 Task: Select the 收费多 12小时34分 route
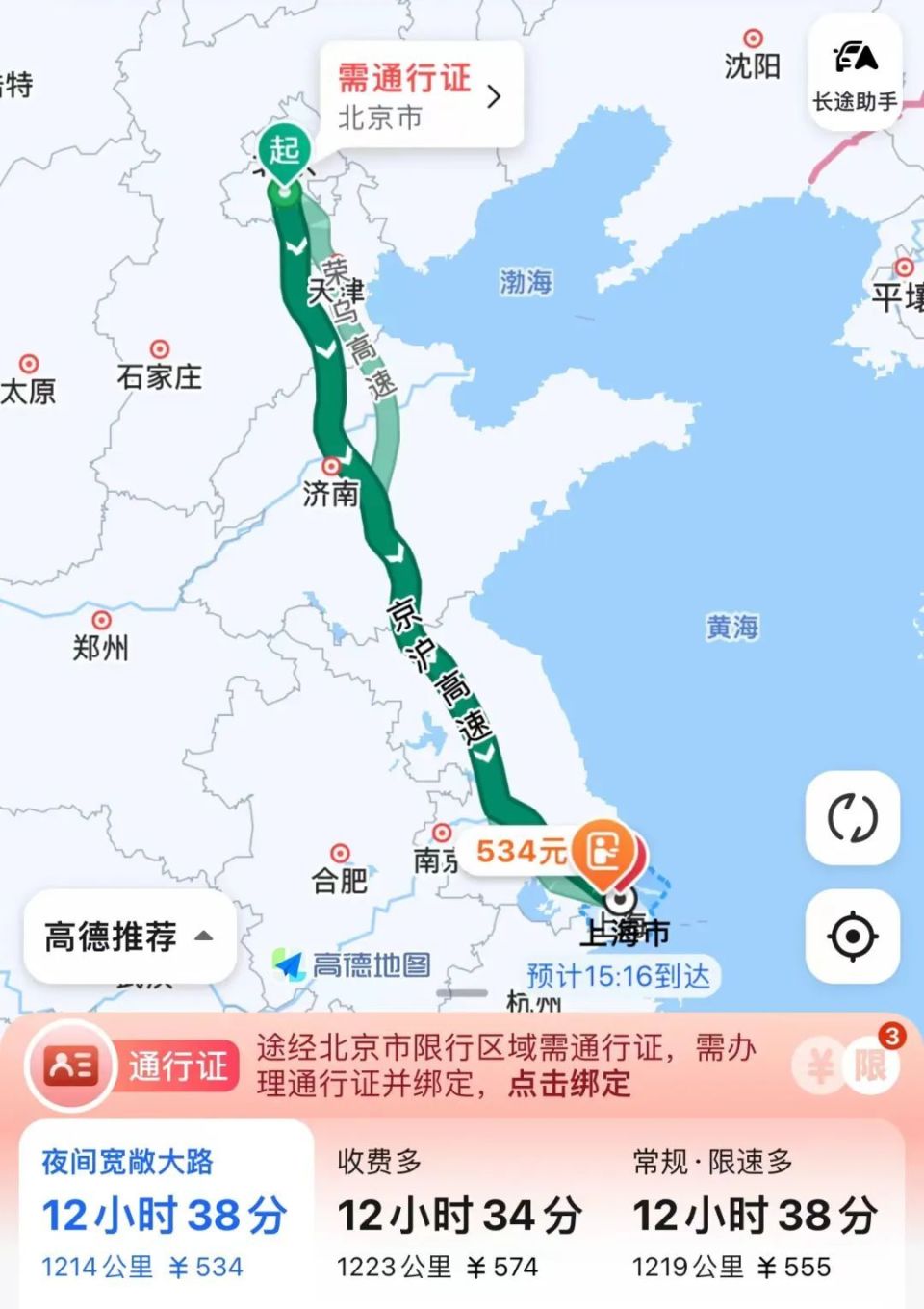point(459,1213)
